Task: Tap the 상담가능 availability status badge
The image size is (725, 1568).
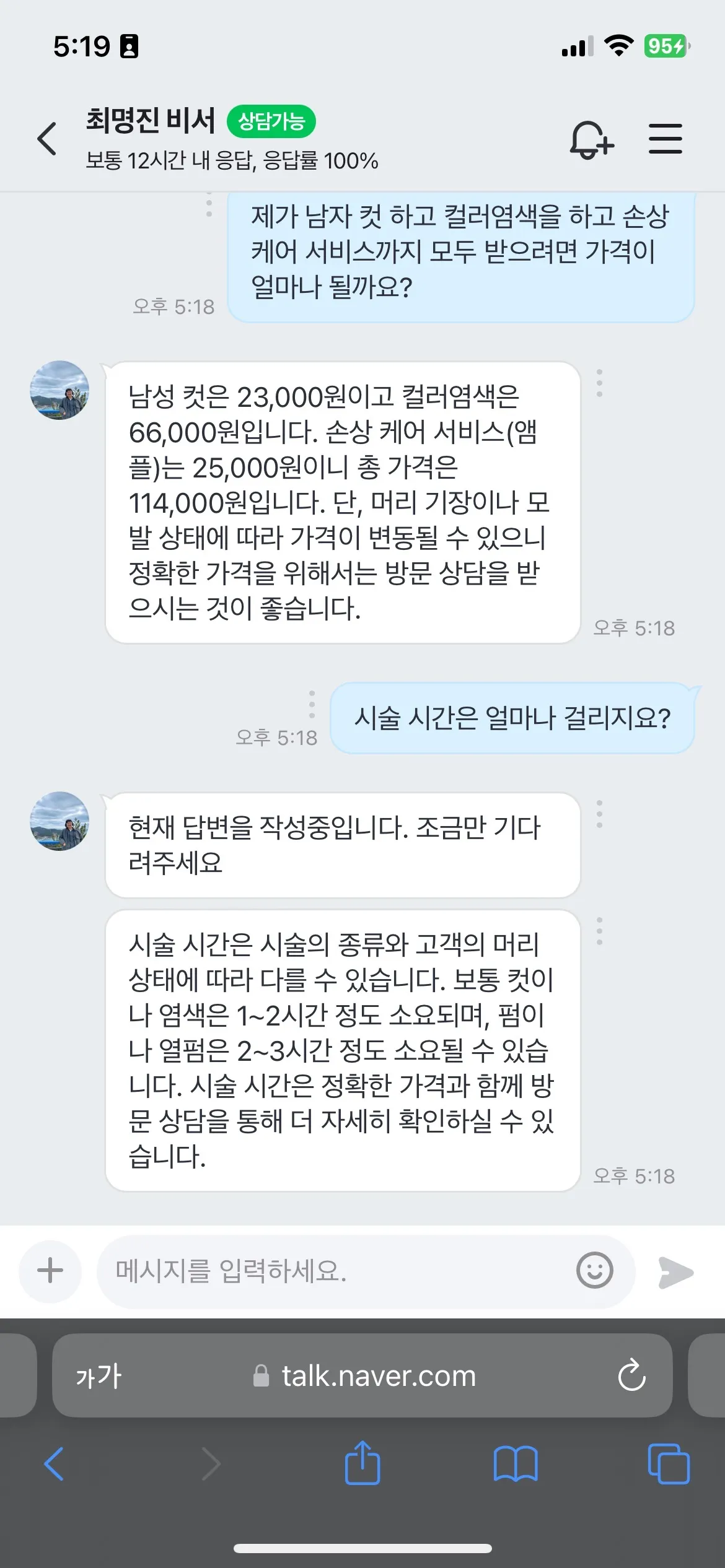Action: click(x=273, y=122)
